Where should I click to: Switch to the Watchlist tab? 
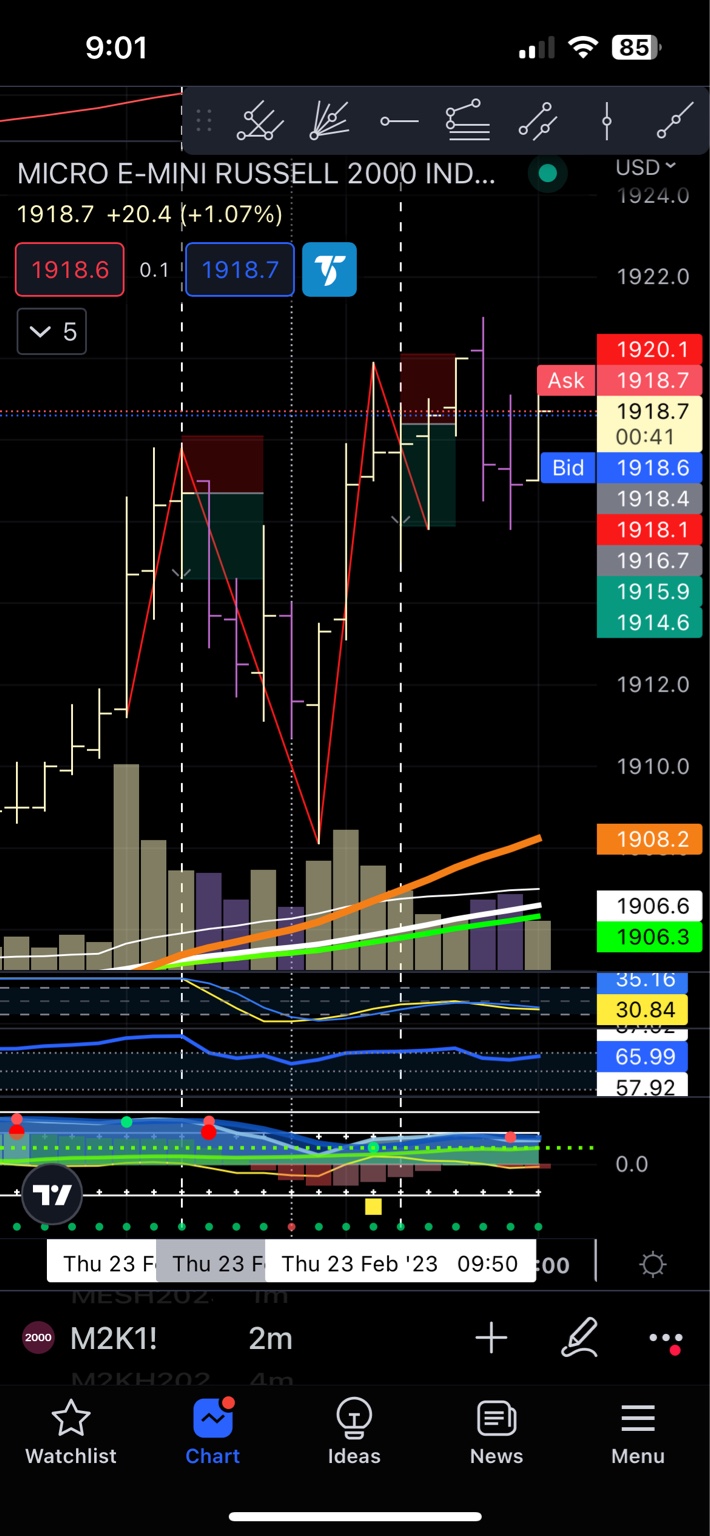coord(71,1433)
